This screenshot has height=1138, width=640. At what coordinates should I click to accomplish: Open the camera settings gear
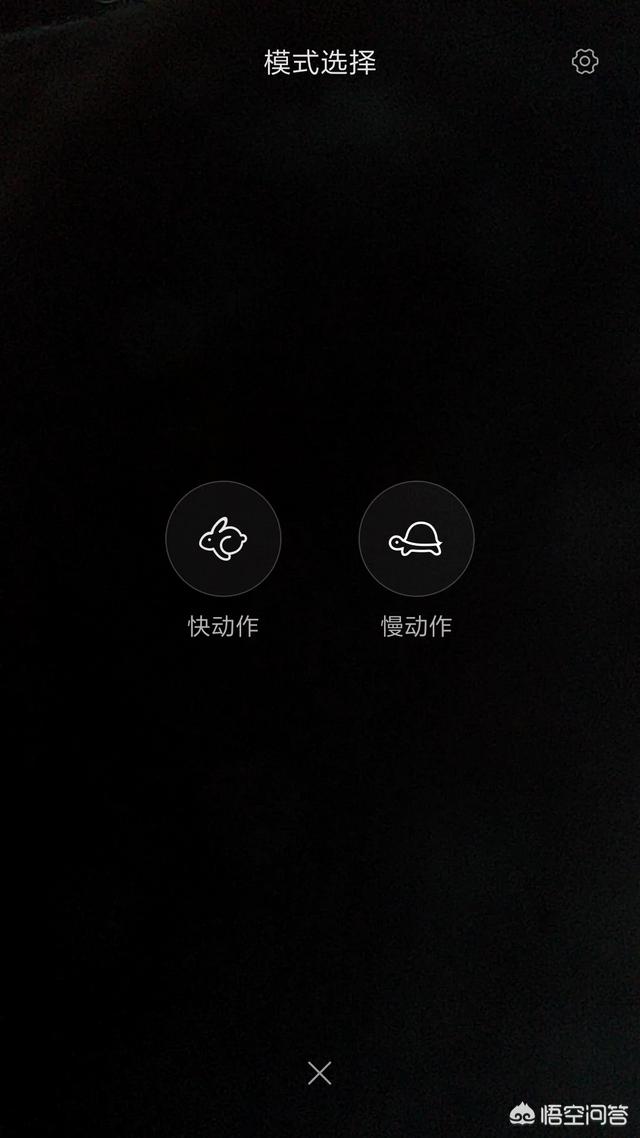point(585,61)
